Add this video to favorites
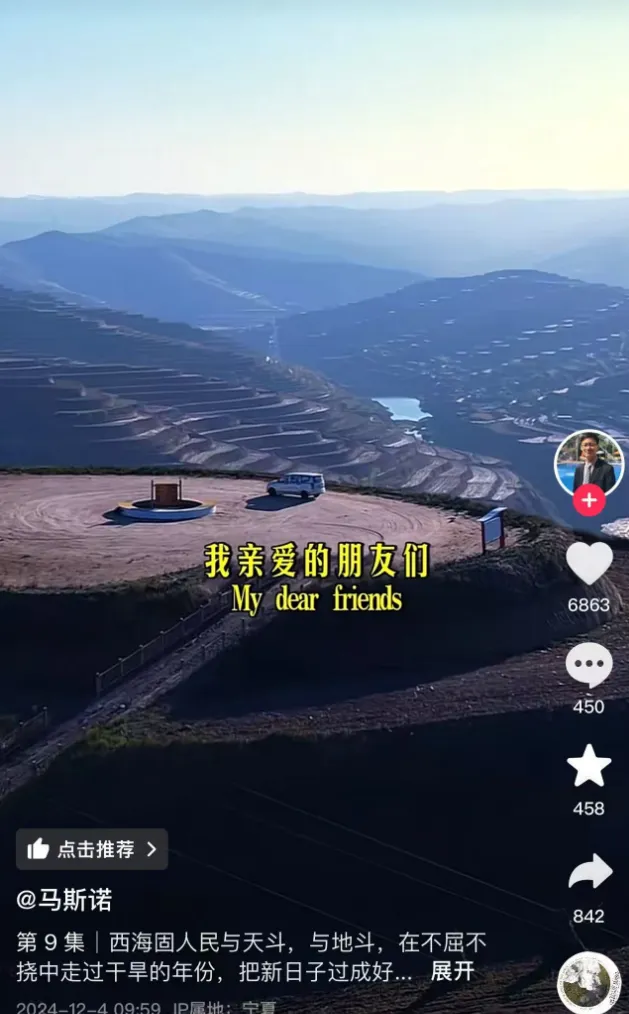This screenshot has height=1014, width=629. tap(589, 766)
